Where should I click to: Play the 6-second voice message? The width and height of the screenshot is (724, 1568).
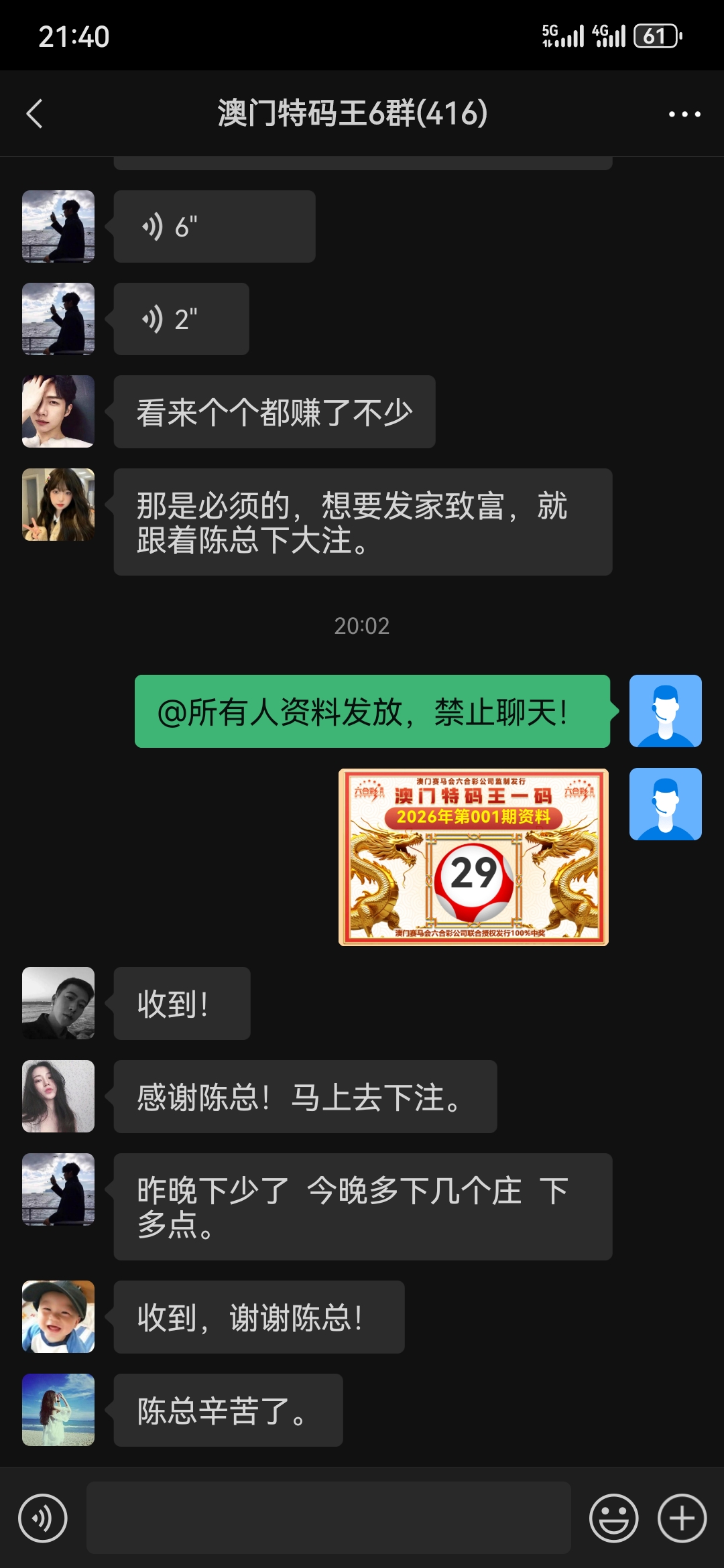(214, 226)
